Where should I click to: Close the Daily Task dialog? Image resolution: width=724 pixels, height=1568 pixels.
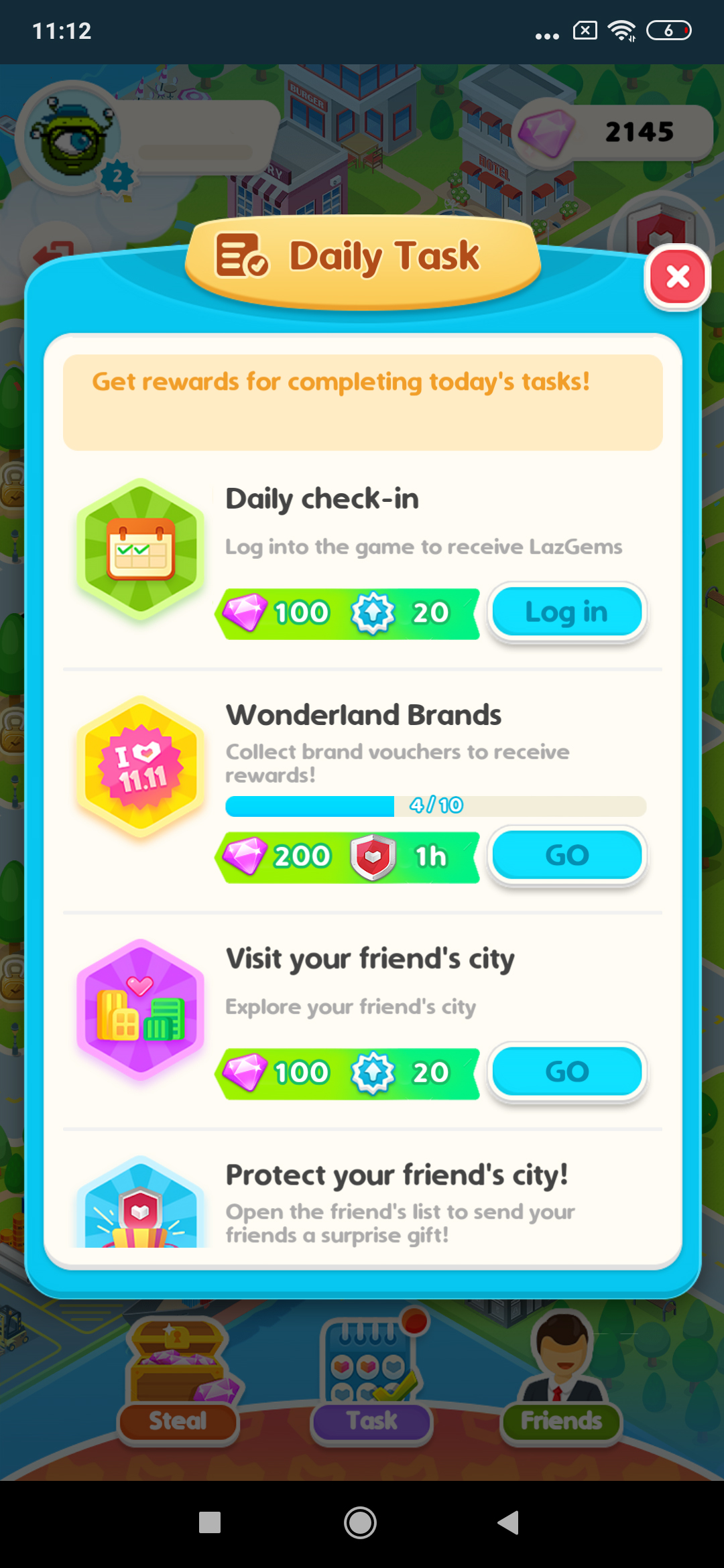point(678,277)
